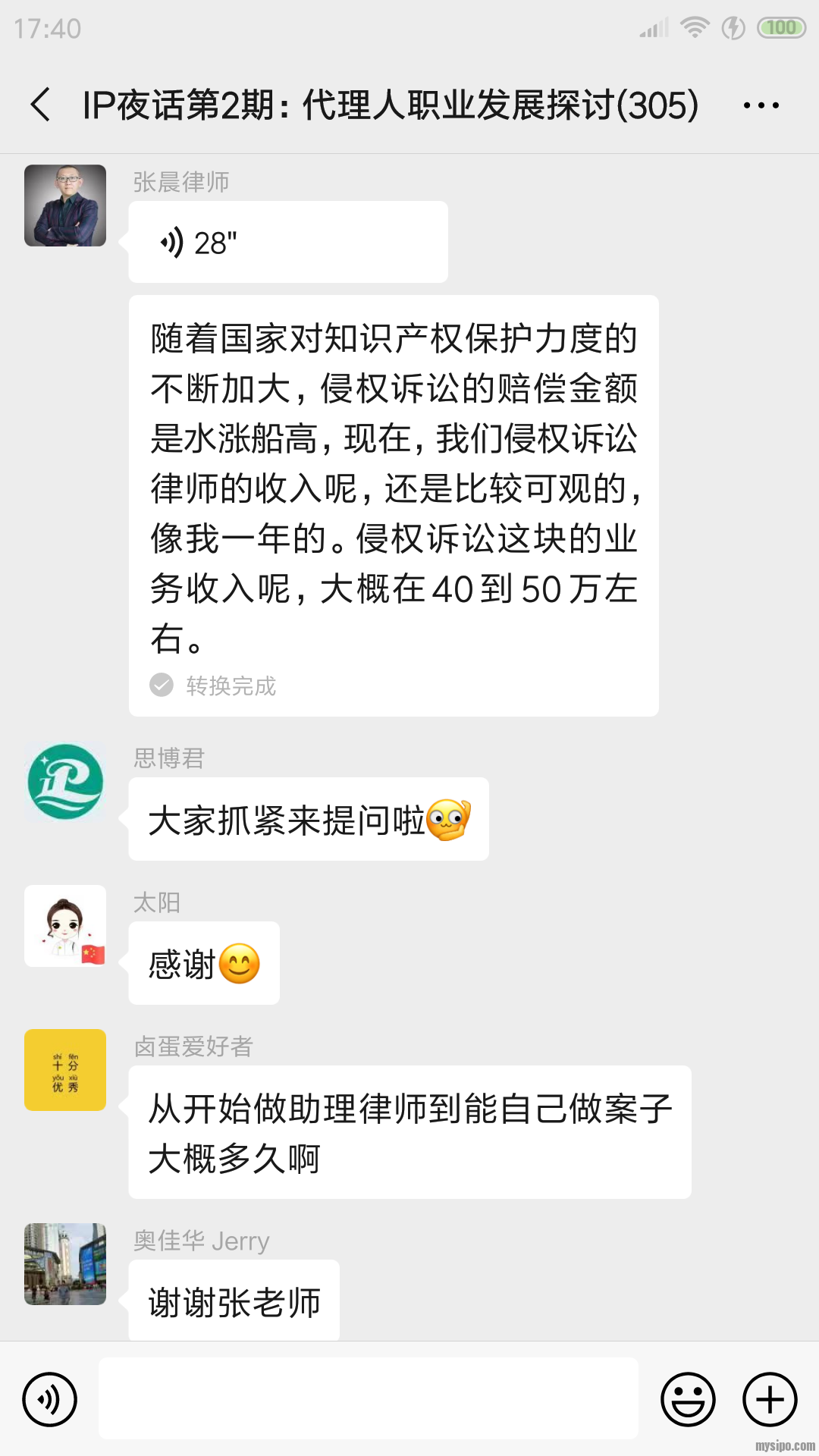
Task: Go back from the group chat
Action: pyautogui.click(x=41, y=105)
